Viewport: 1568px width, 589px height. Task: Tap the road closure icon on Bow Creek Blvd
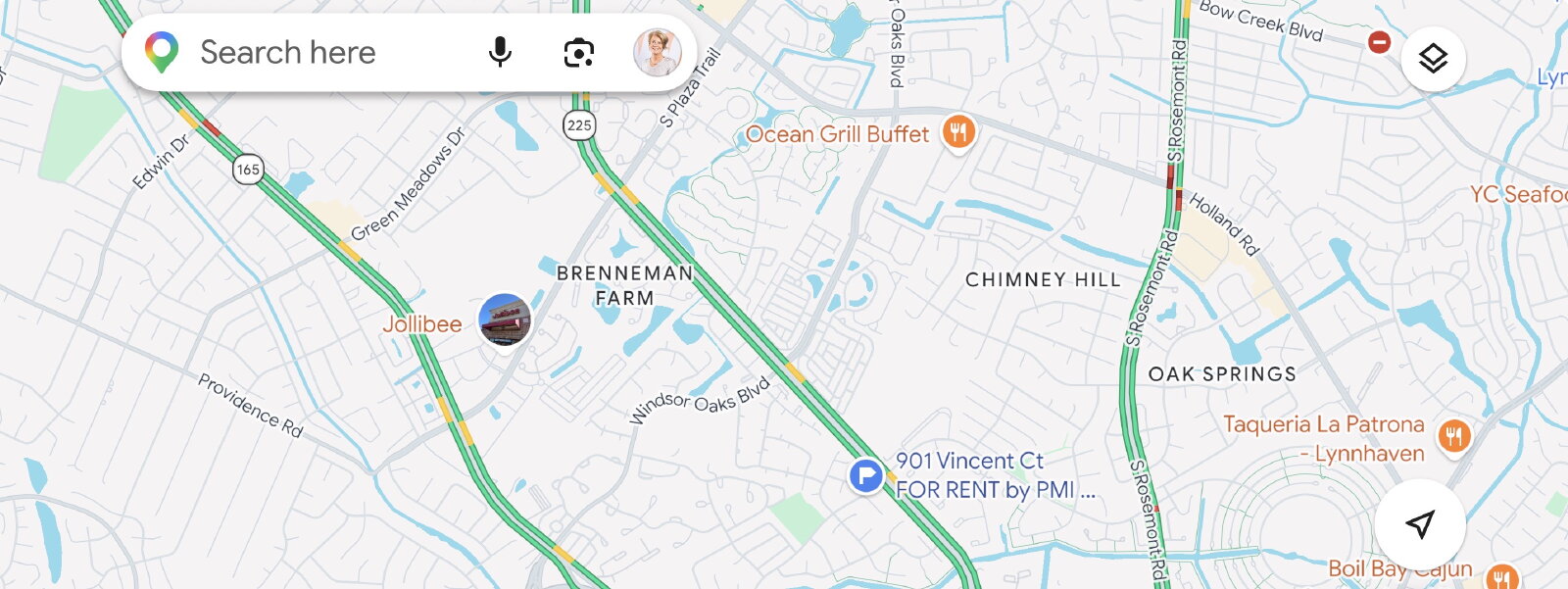(x=1379, y=42)
